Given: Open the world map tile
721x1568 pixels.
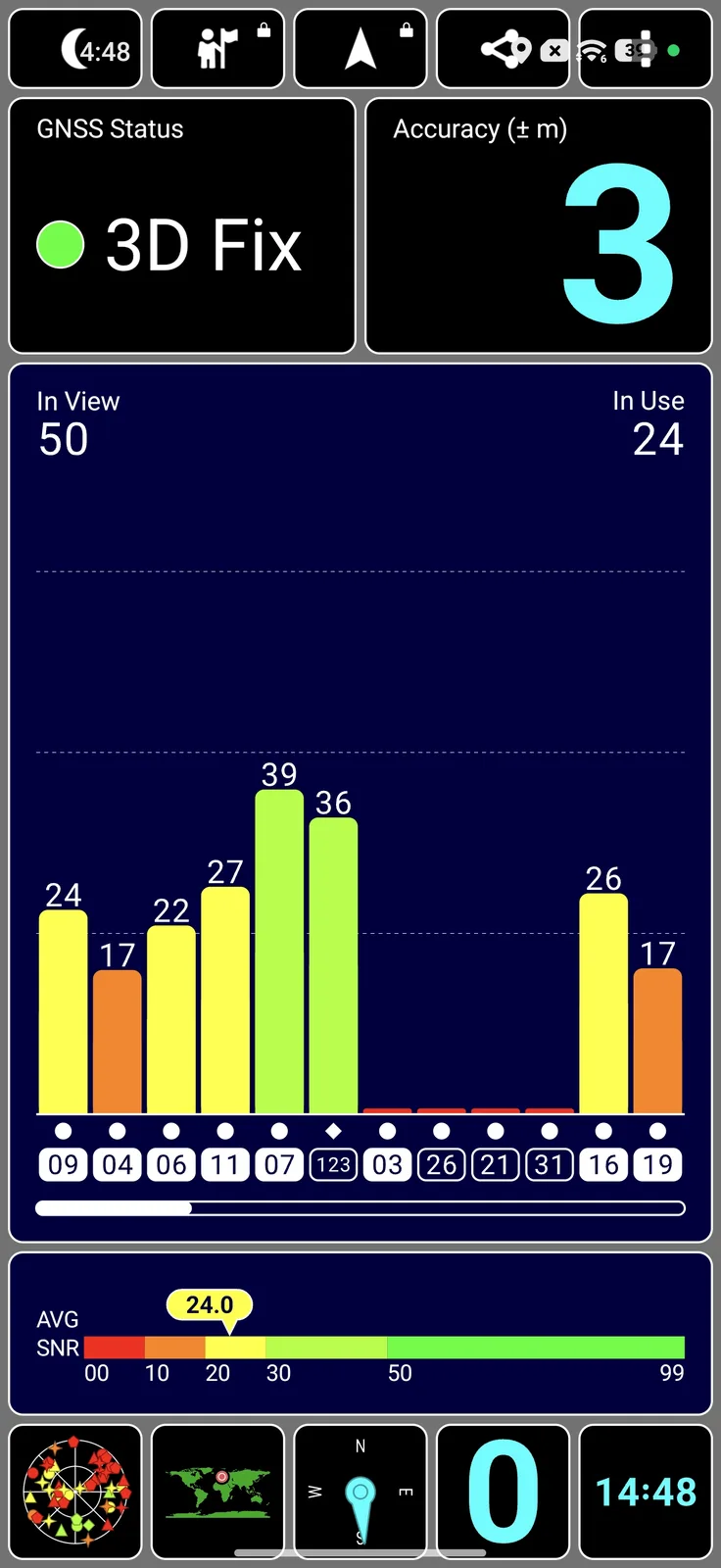Looking at the screenshot, I should (x=218, y=1492).
